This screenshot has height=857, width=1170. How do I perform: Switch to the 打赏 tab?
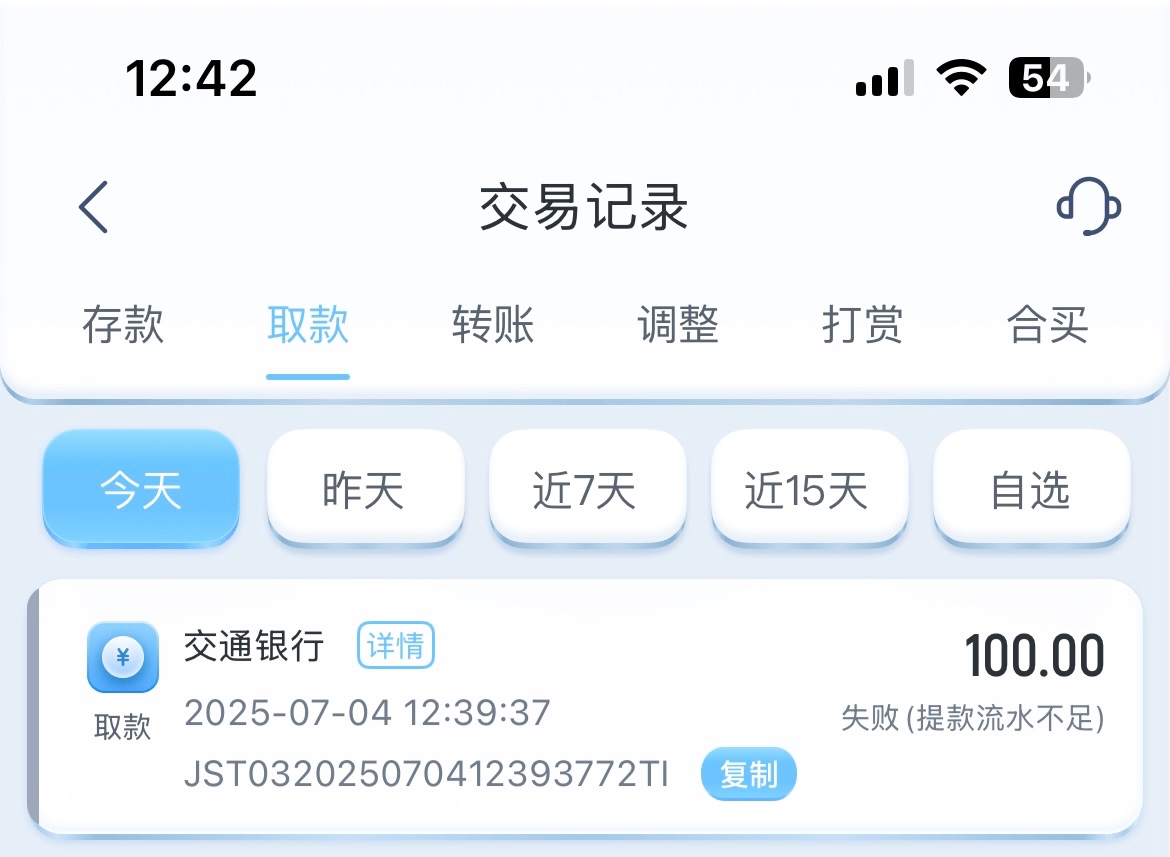point(862,326)
